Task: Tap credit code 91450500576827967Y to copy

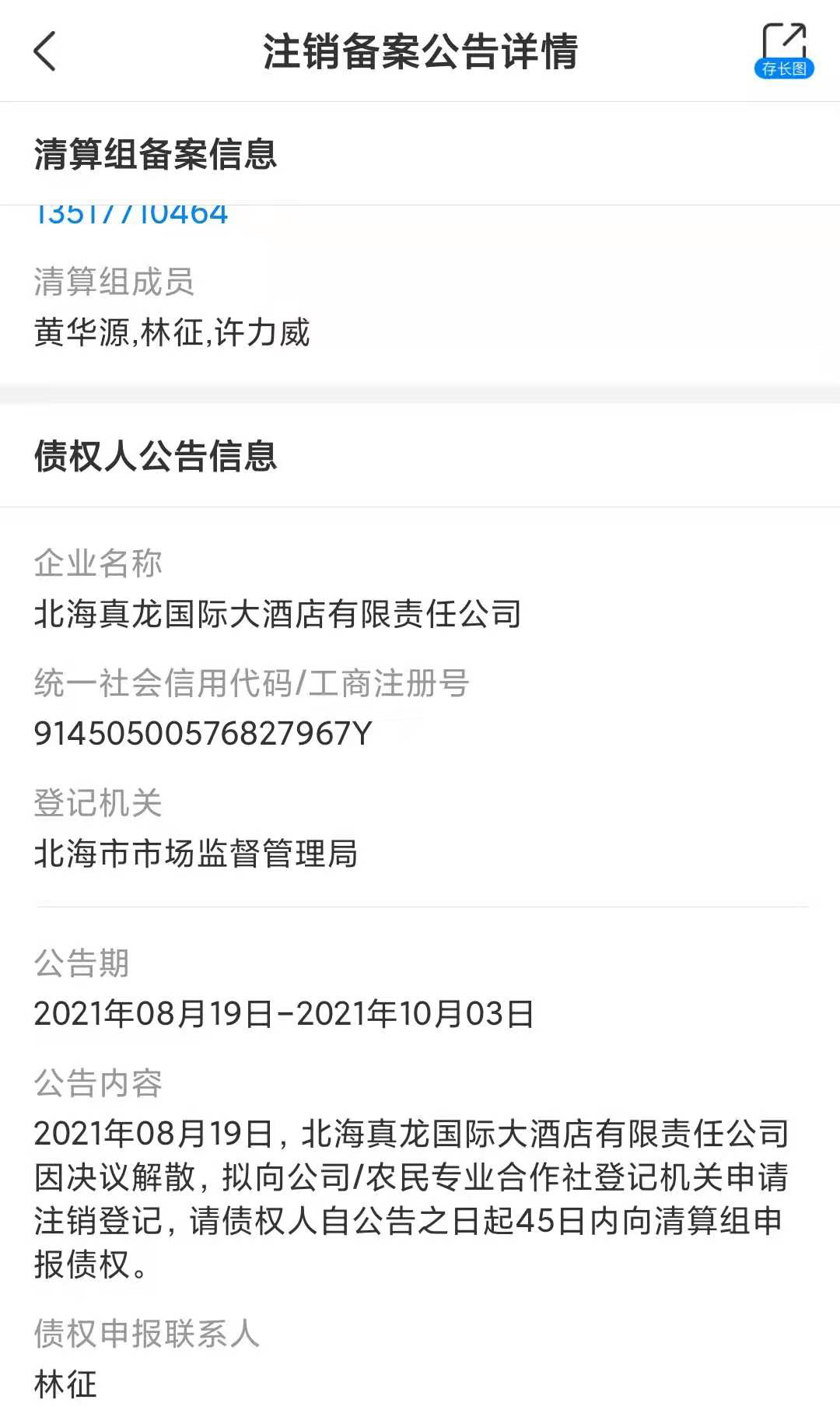Action: pyautogui.click(x=204, y=732)
